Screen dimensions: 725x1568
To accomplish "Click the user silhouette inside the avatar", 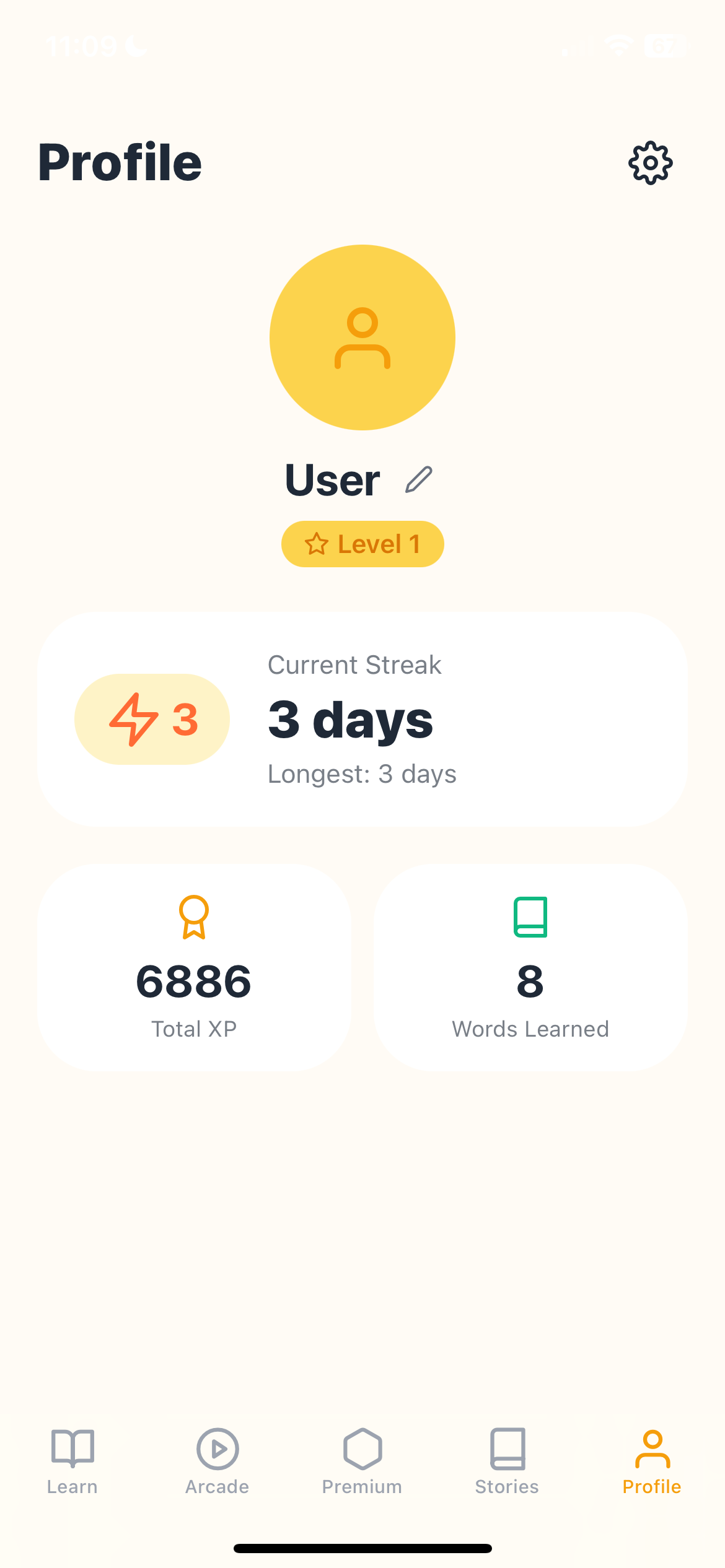I will (x=362, y=338).
